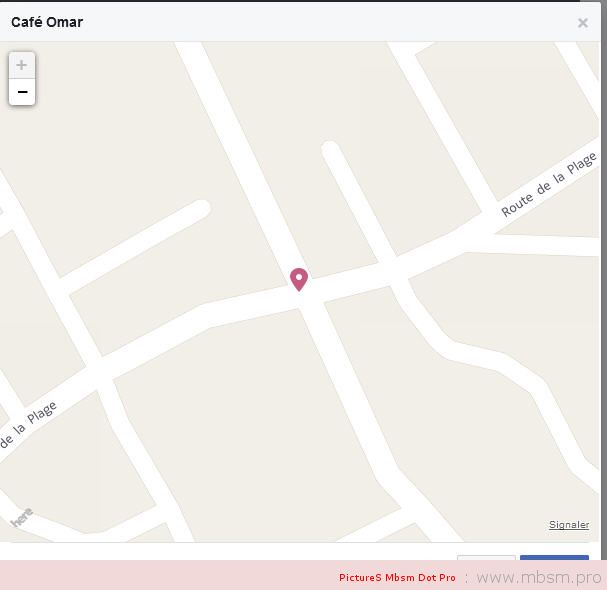
Task: Close the Café Omar map dialog
Action: tap(583, 23)
